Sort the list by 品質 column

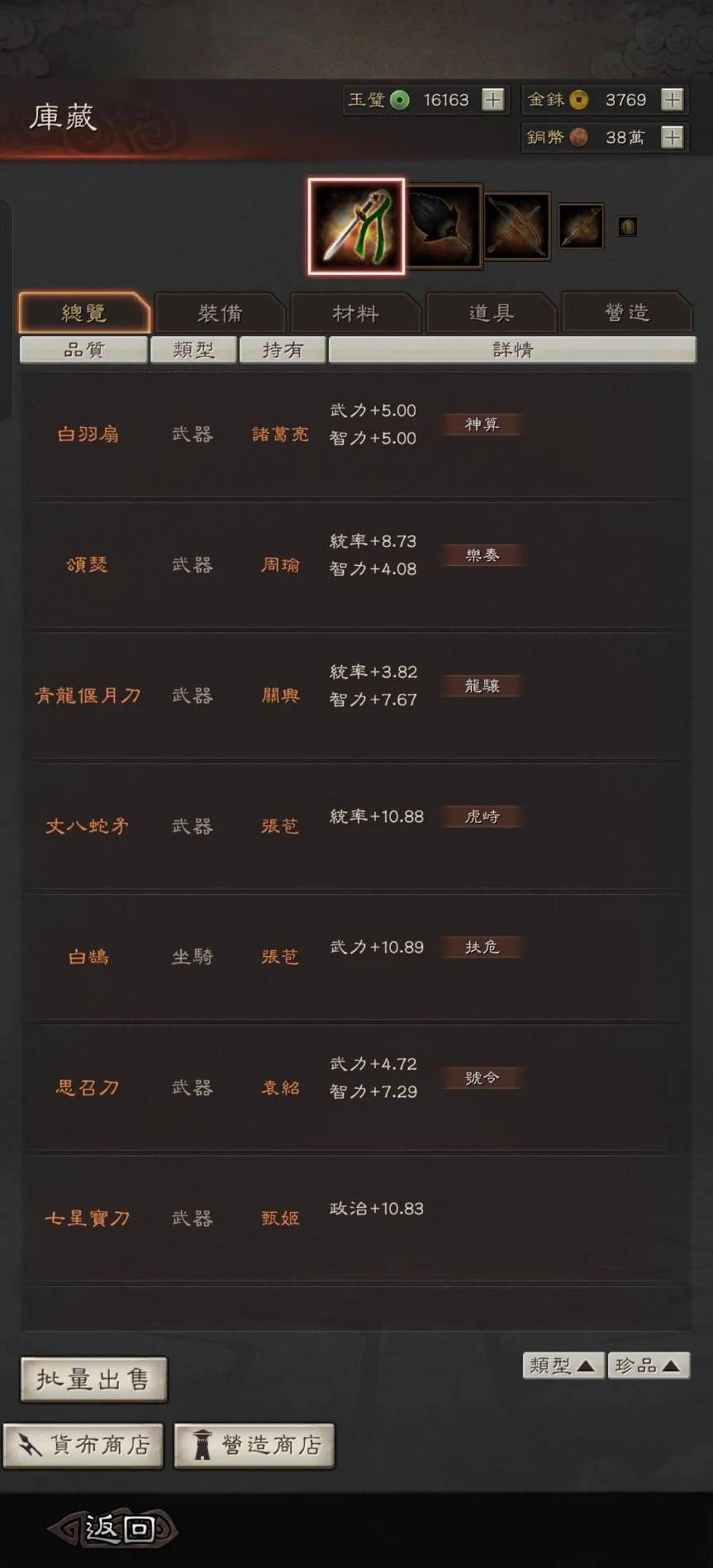point(84,350)
